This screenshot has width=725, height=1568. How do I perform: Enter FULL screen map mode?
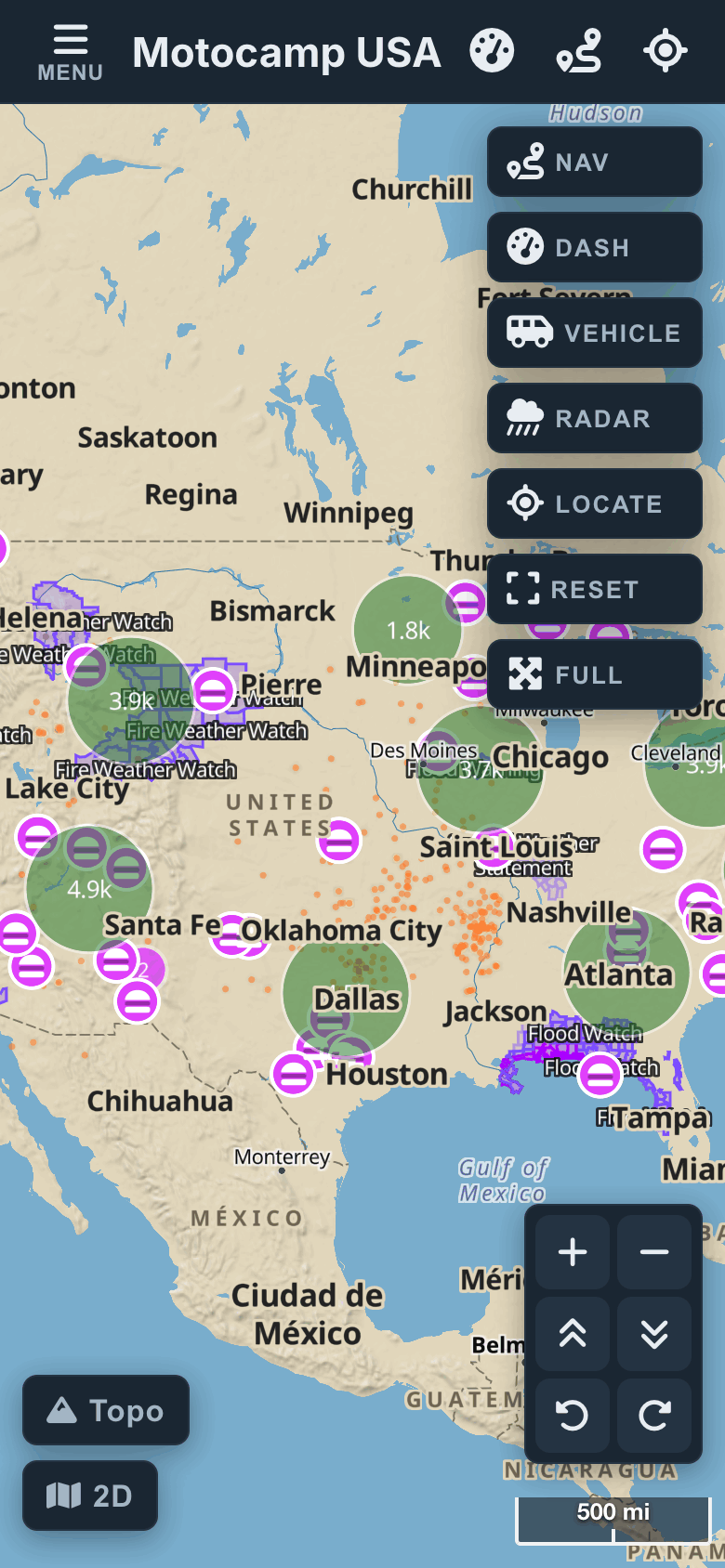click(x=595, y=675)
